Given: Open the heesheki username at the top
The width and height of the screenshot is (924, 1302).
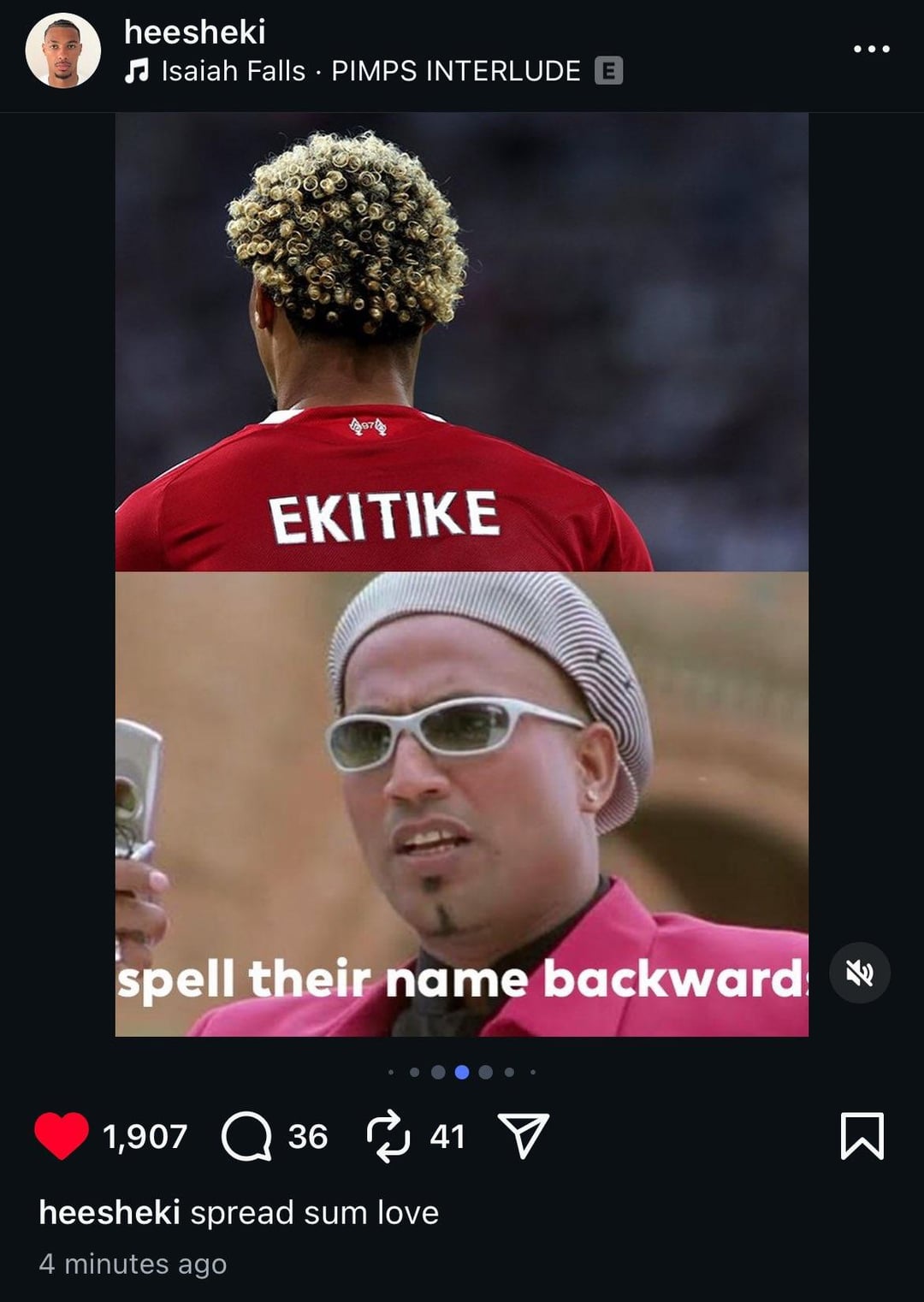Looking at the screenshot, I should coord(194,33).
